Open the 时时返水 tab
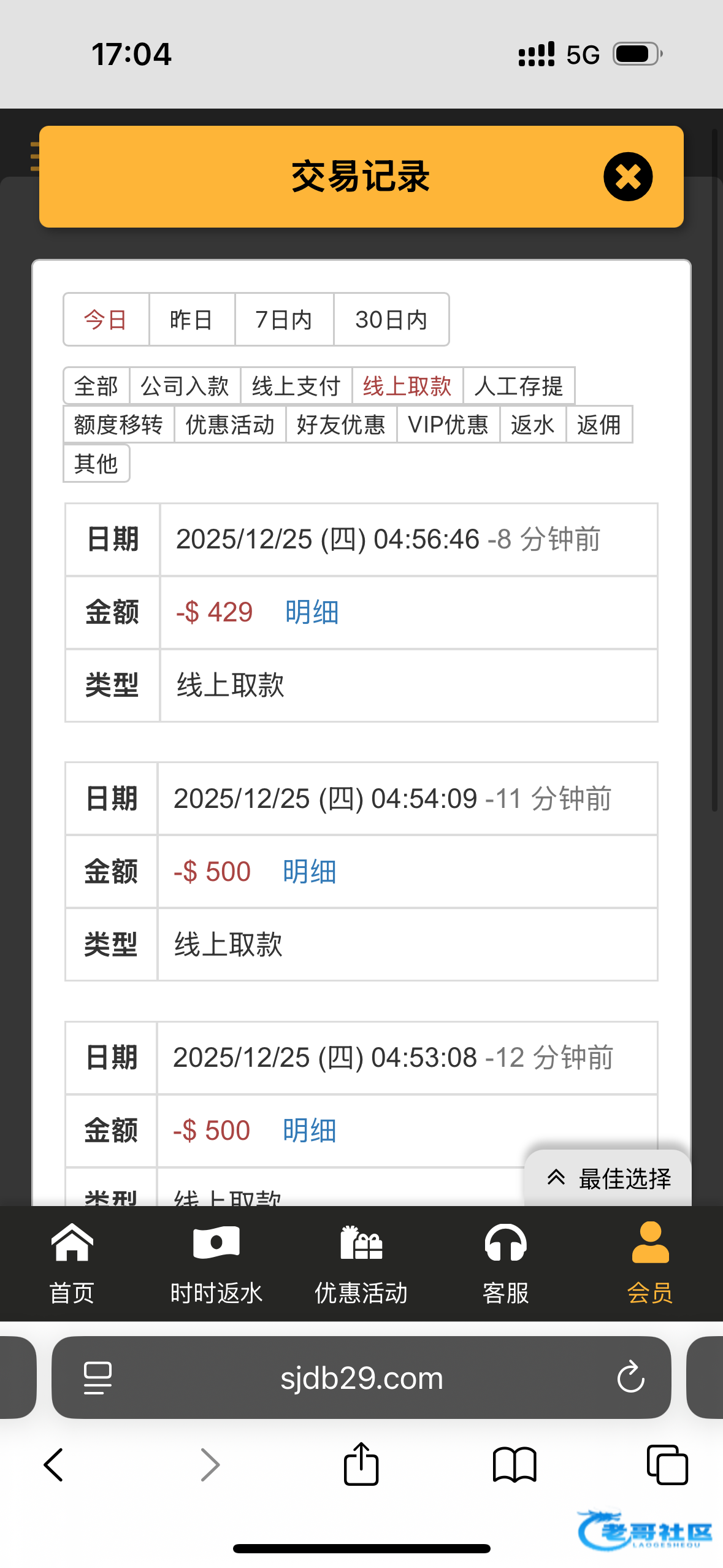 (216, 1262)
